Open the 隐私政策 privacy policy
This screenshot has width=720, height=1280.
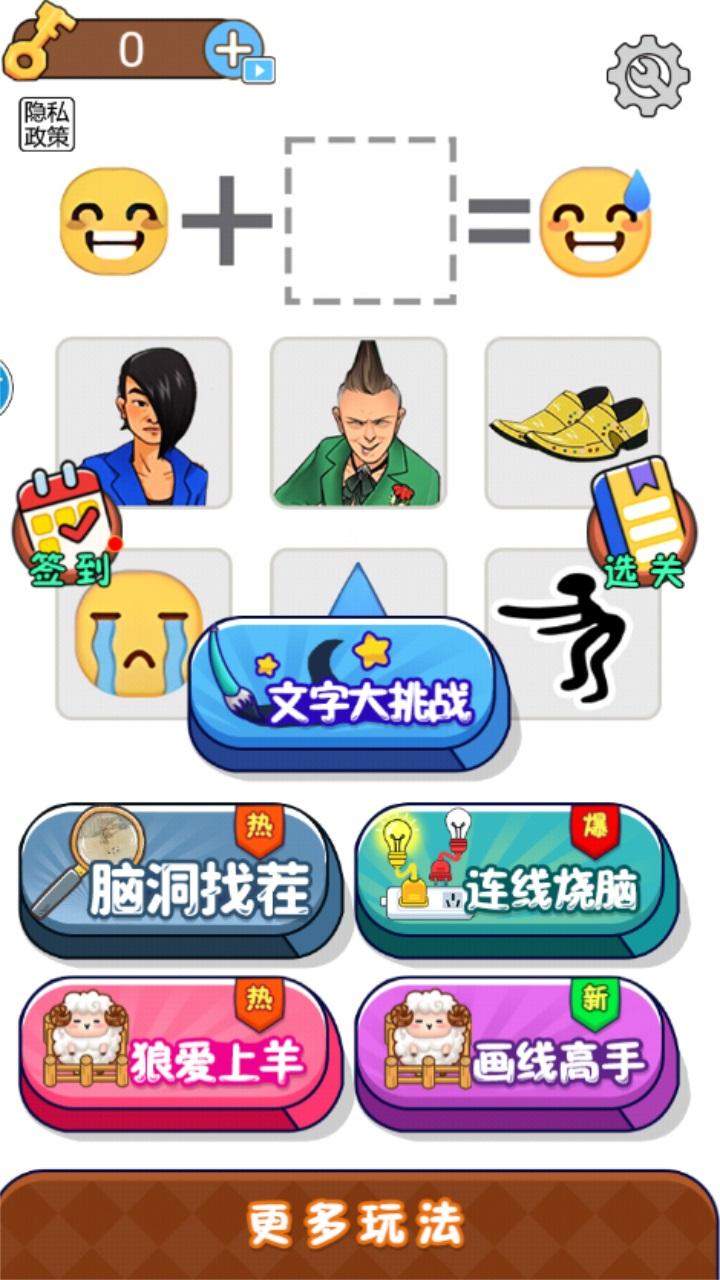tap(47, 125)
